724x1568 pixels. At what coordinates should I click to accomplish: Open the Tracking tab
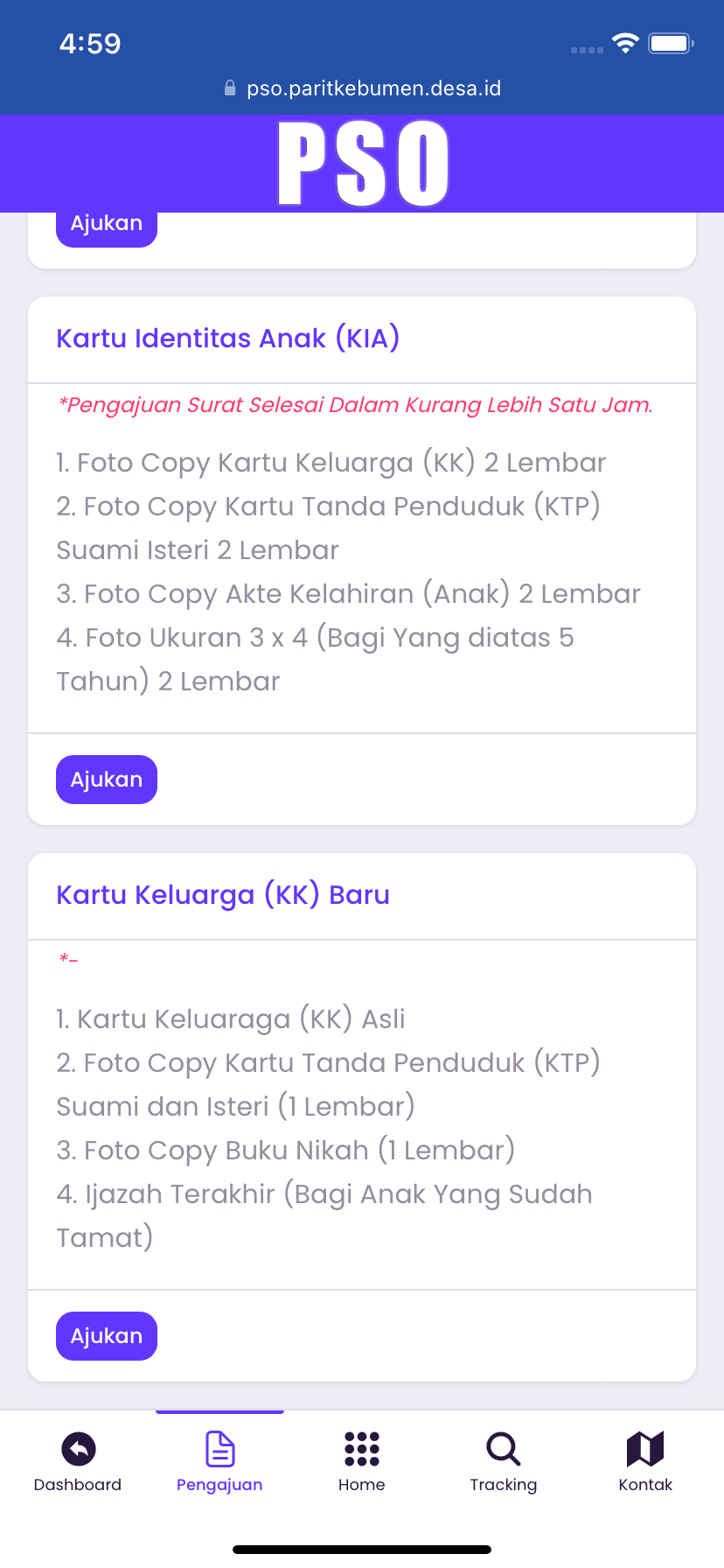pyautogui.click(x=504, y=1460)
